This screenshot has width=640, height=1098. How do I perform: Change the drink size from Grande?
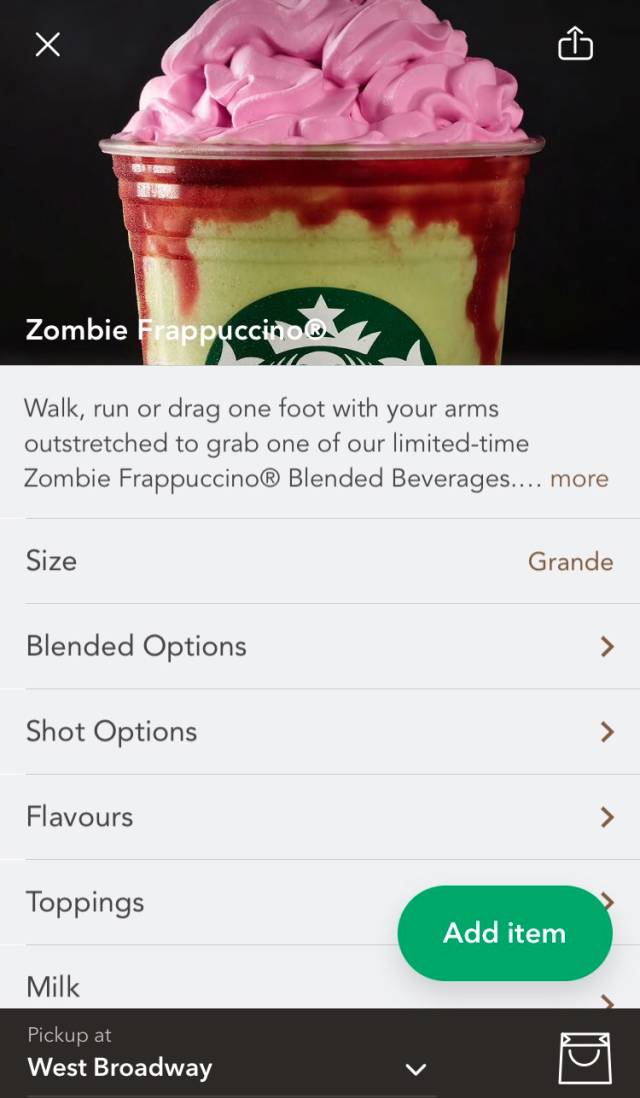[570, 561]
